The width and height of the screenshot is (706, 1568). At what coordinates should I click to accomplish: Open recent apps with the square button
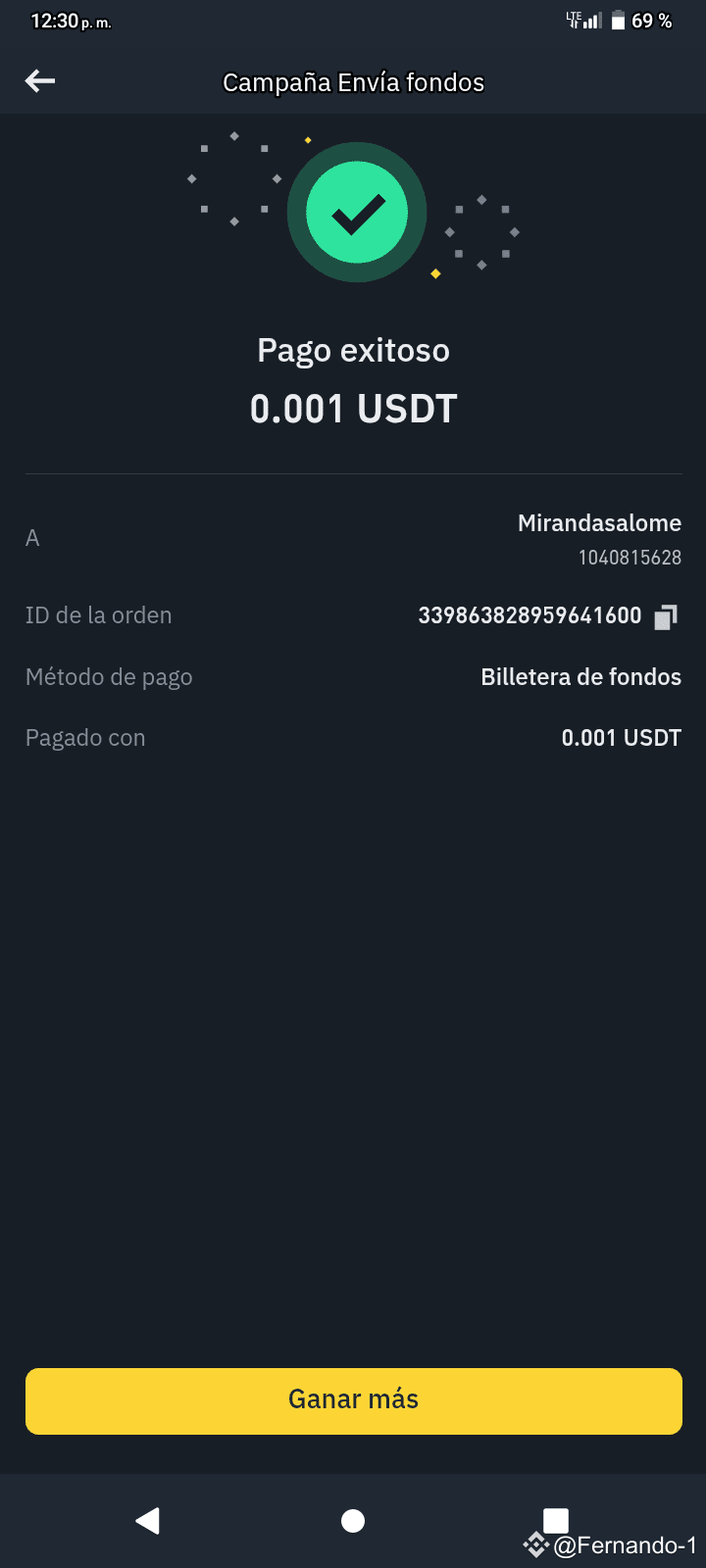click(556, 1520)
